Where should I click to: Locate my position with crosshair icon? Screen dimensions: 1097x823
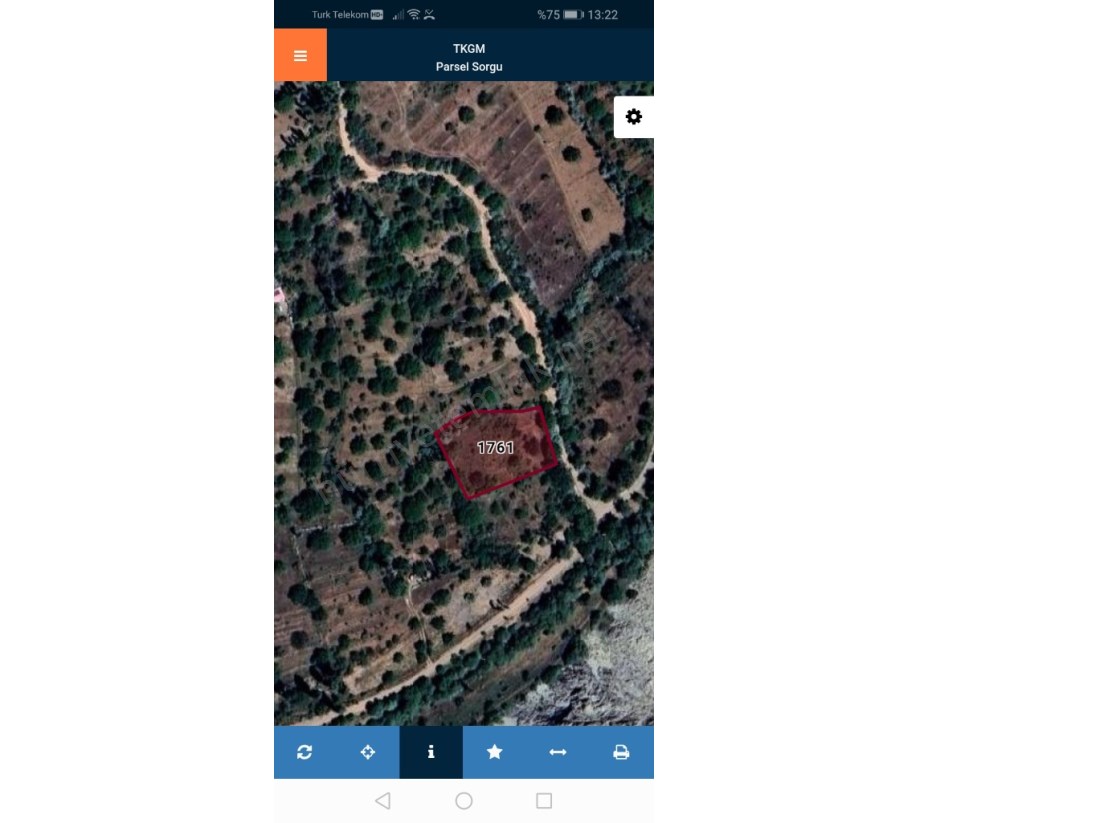point(368,752)
